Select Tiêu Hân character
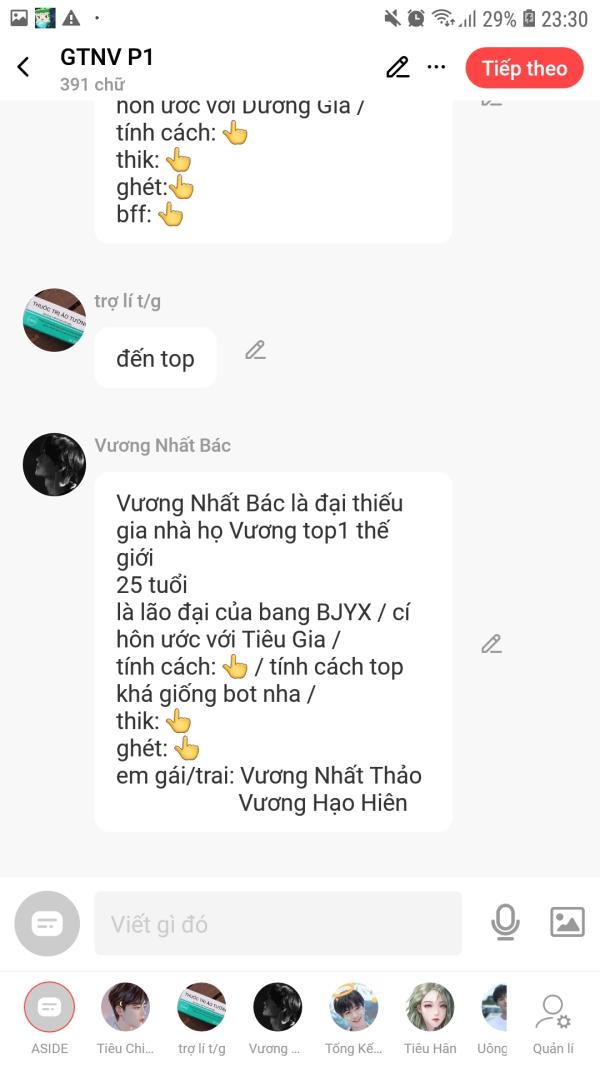Screen dimensions: 600x1067 430,1008
